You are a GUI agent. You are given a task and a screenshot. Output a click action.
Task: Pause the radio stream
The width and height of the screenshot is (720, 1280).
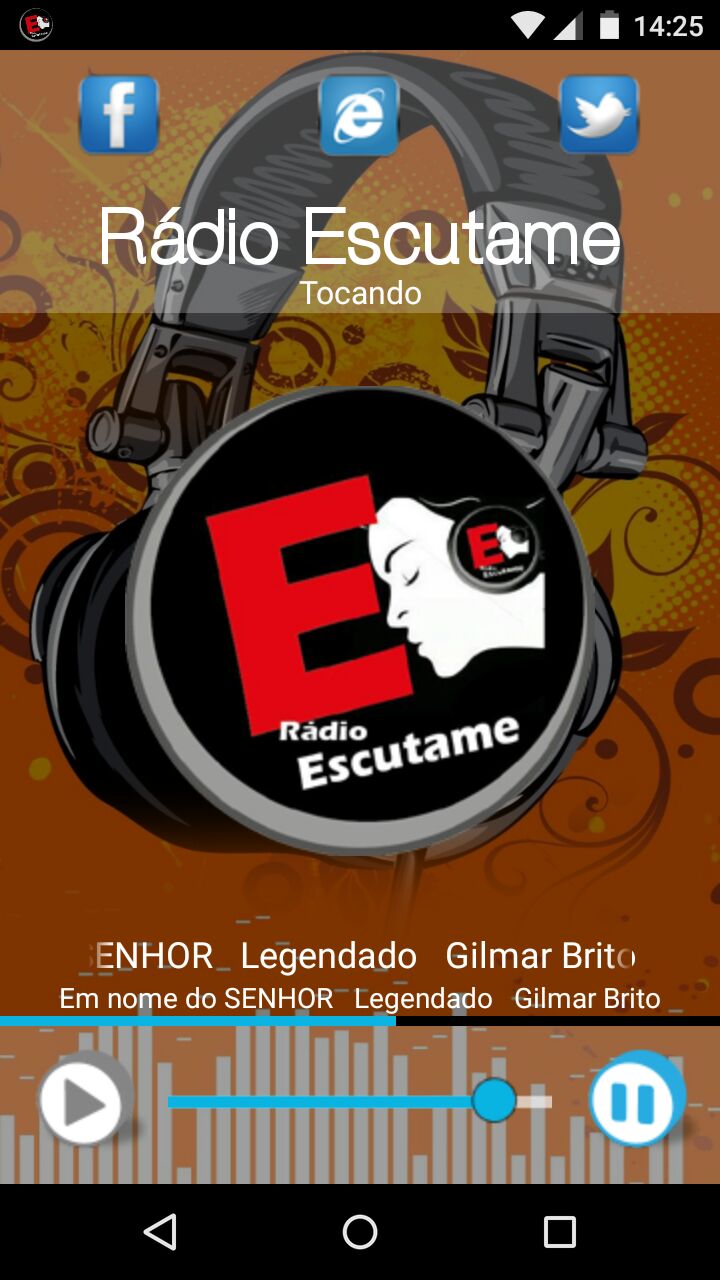[x=632, y=1102]
